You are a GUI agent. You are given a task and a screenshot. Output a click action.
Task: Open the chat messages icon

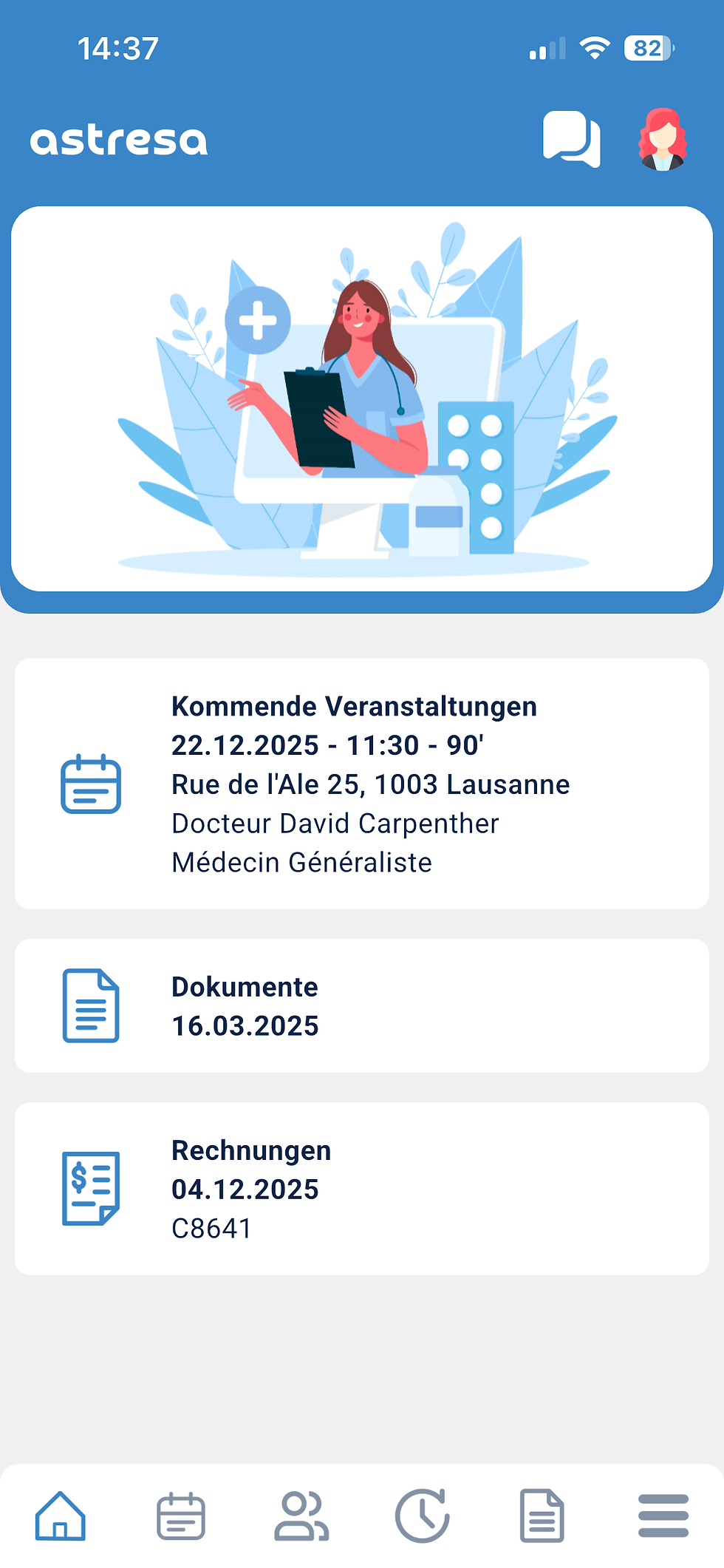(570, 139)
